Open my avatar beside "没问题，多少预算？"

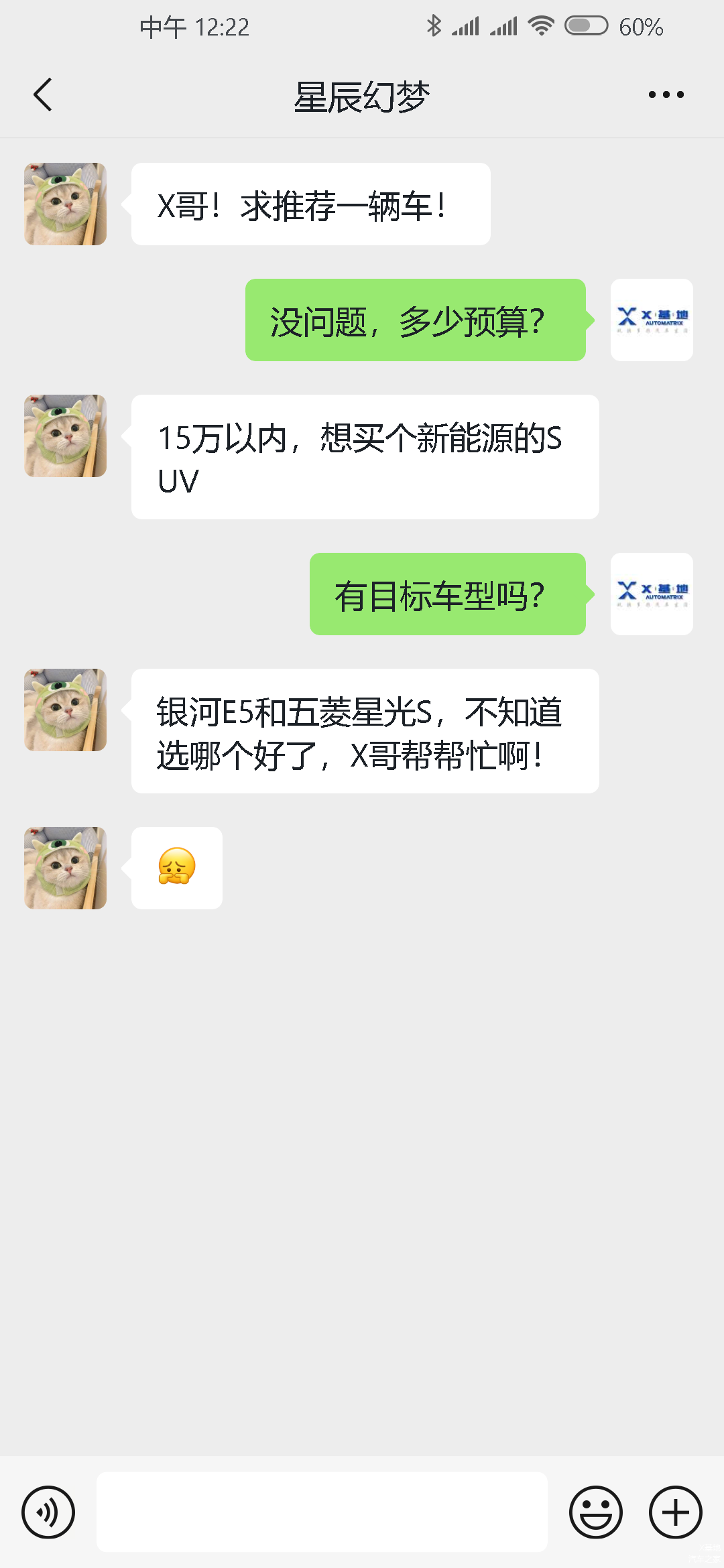click(652, 320)
